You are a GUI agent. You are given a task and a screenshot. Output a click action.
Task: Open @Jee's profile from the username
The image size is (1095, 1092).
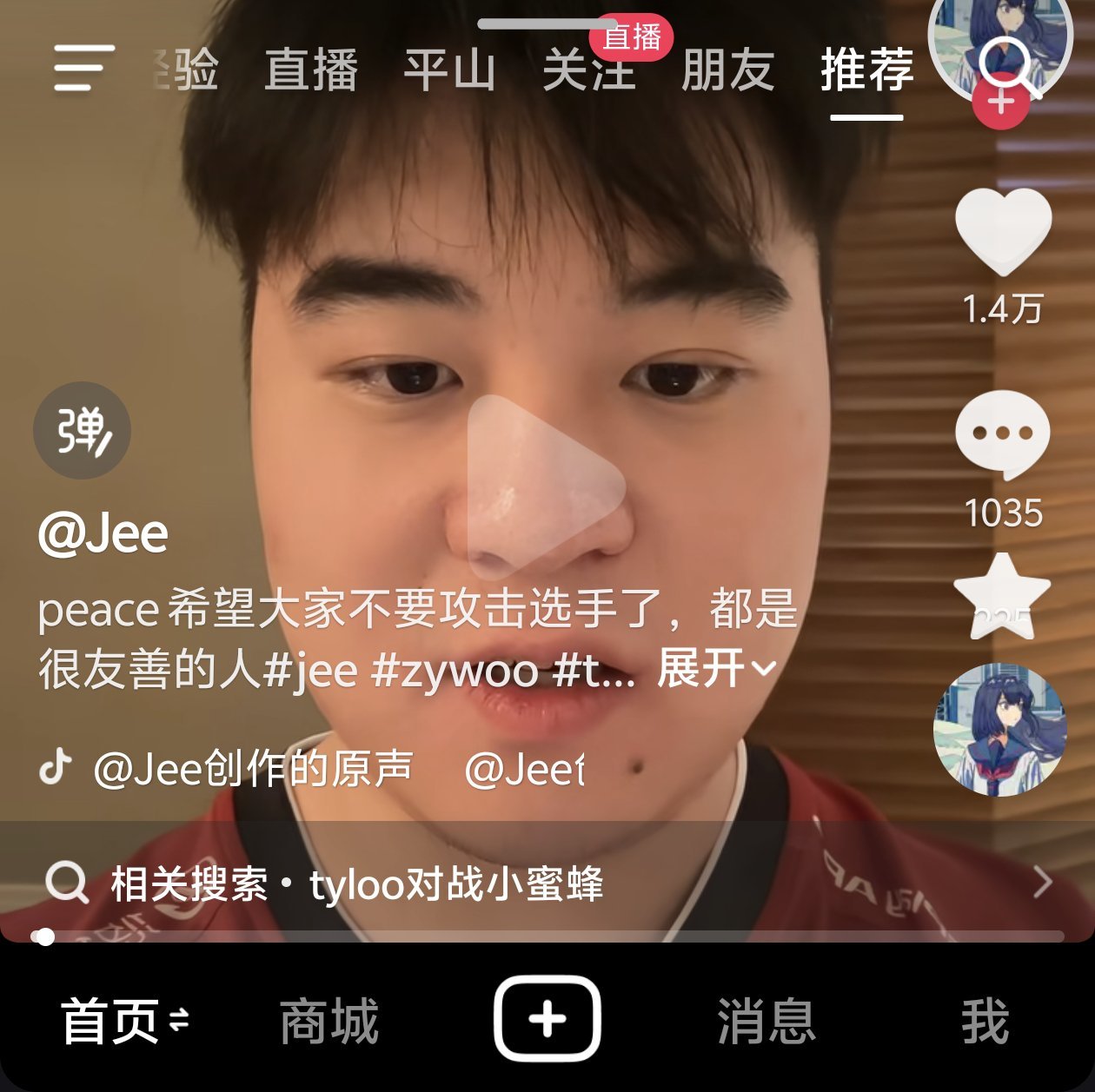pos(103,533)
